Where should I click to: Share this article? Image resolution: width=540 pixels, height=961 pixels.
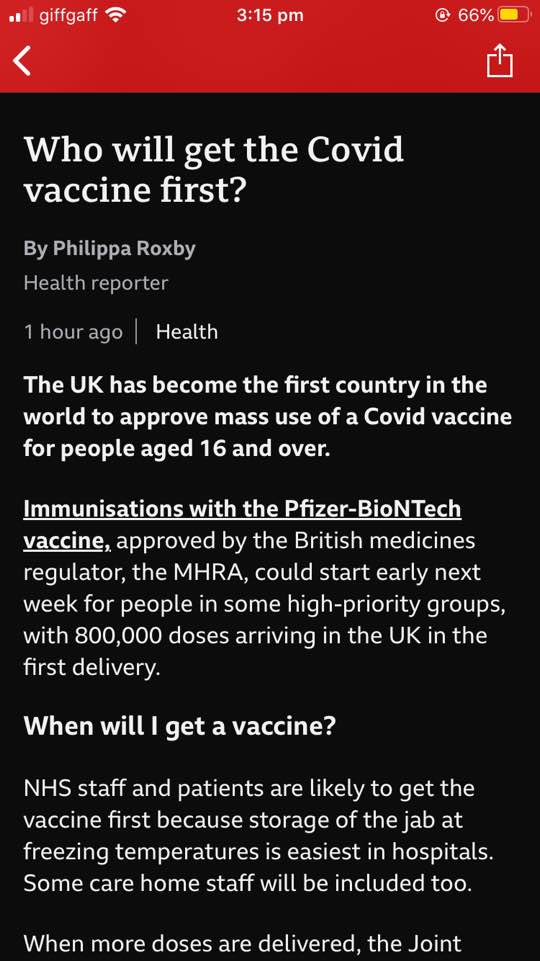click(x=500, y=60)
